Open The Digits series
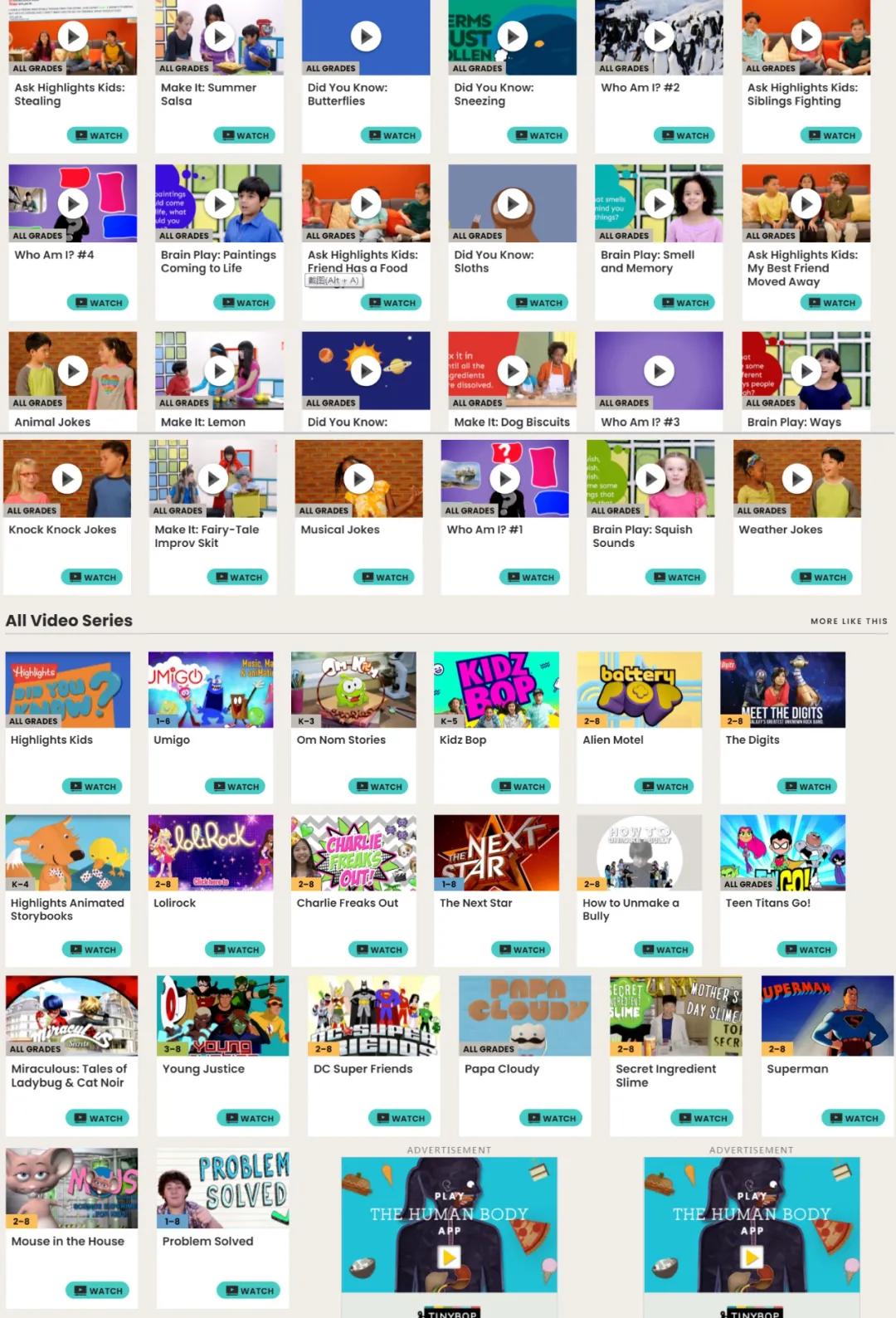The width and height of the screenshot is (896, 1318). [782, 689]
